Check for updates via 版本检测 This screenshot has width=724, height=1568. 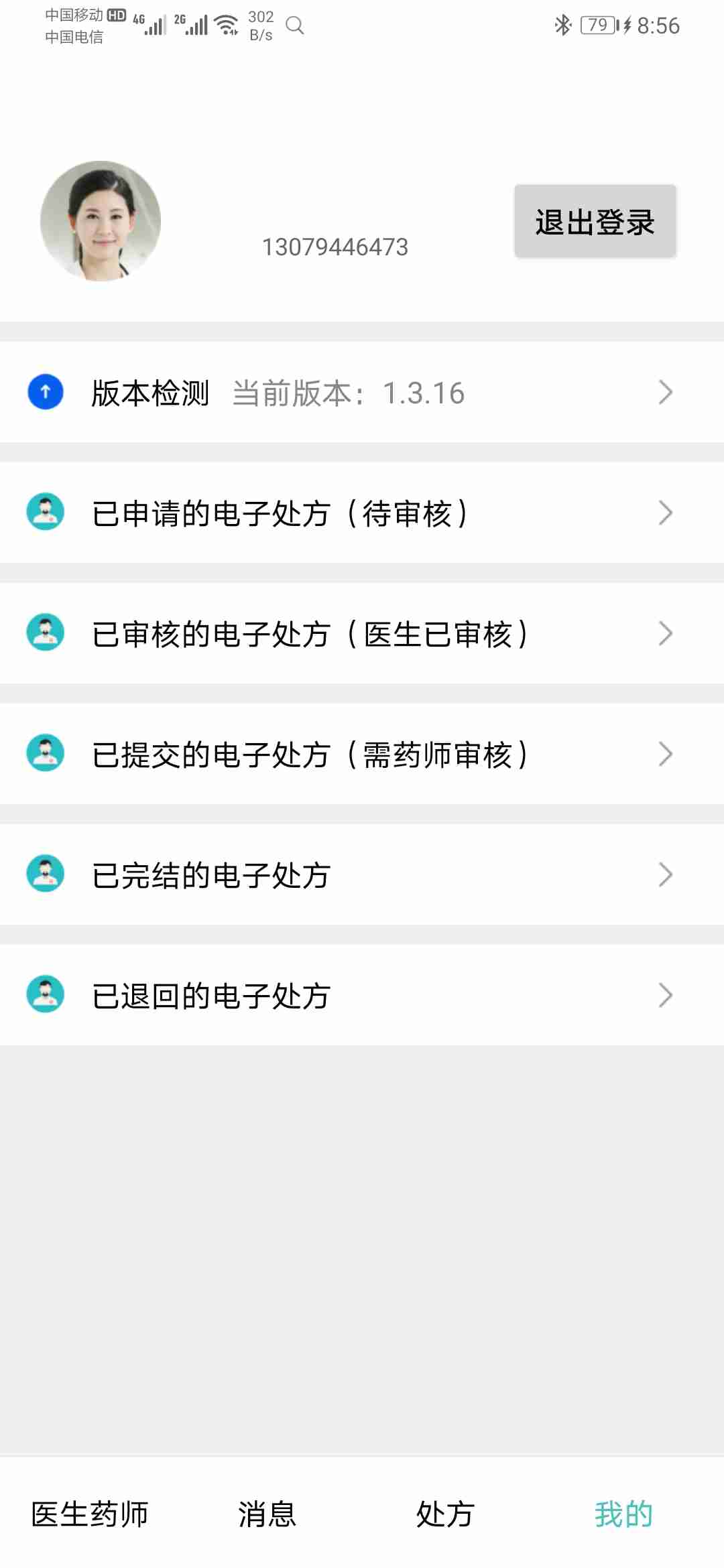tap(362, 393)
